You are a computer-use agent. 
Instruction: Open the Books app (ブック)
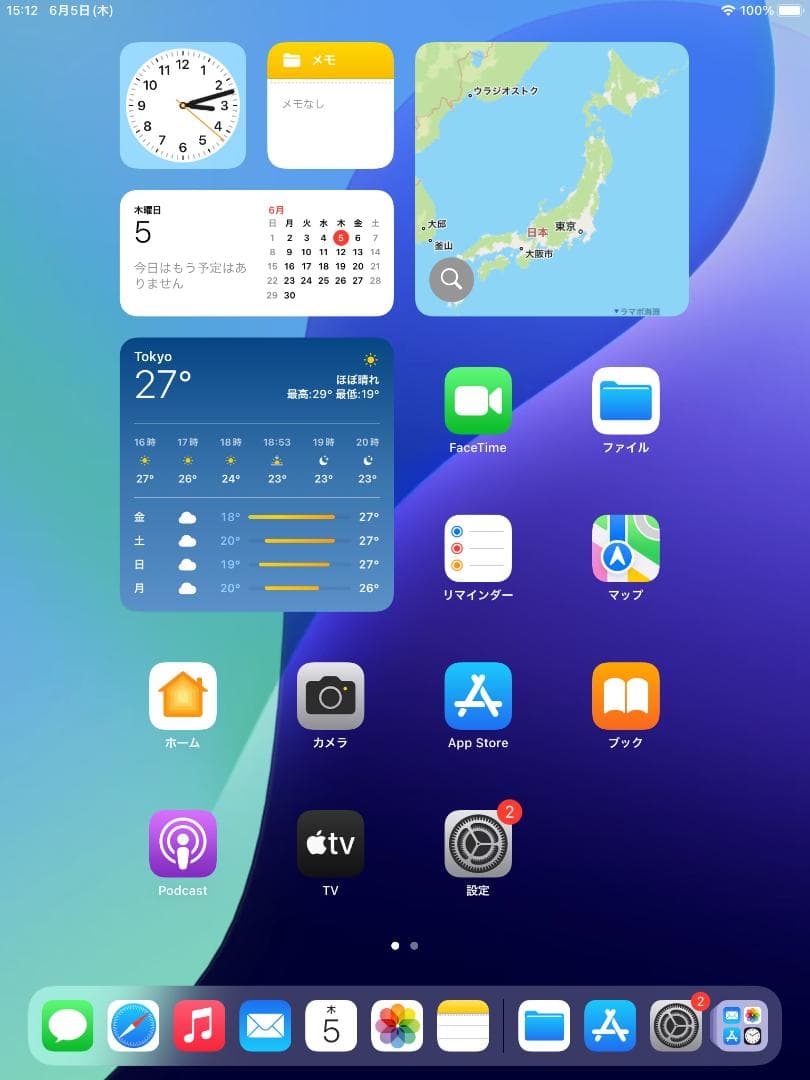pos(625,696)
